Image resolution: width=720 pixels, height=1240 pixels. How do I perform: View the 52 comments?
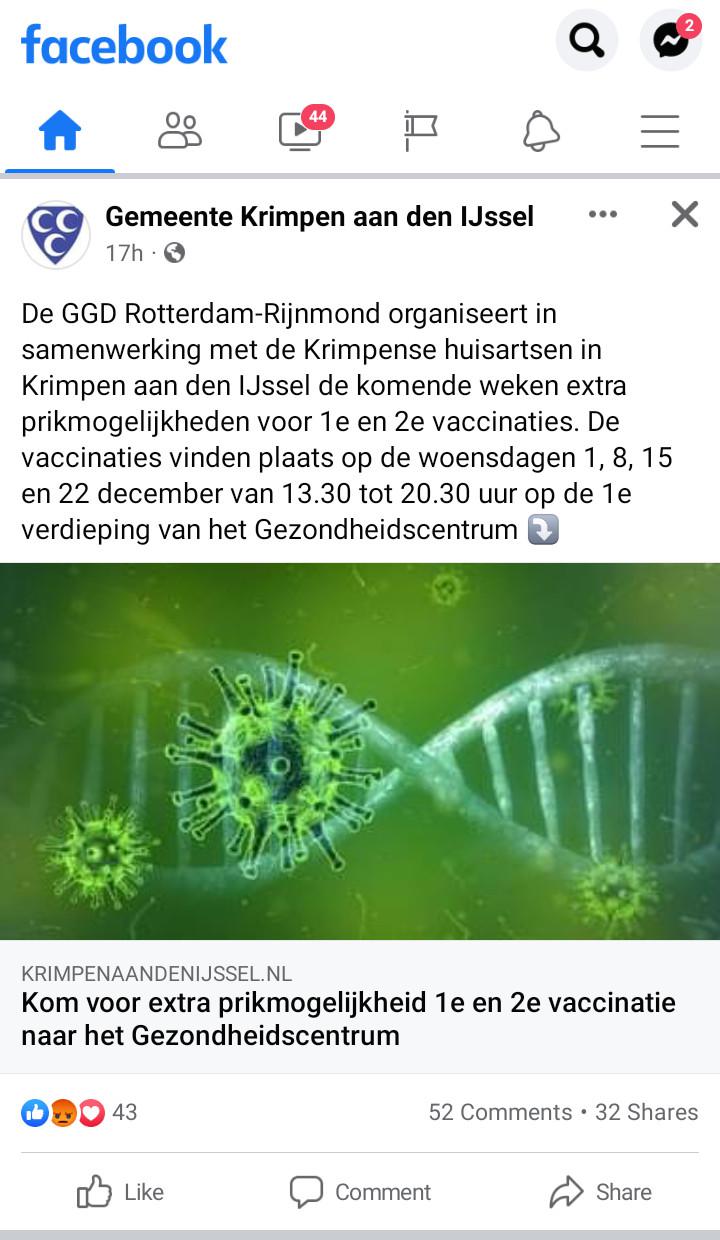pos(500,1112)
